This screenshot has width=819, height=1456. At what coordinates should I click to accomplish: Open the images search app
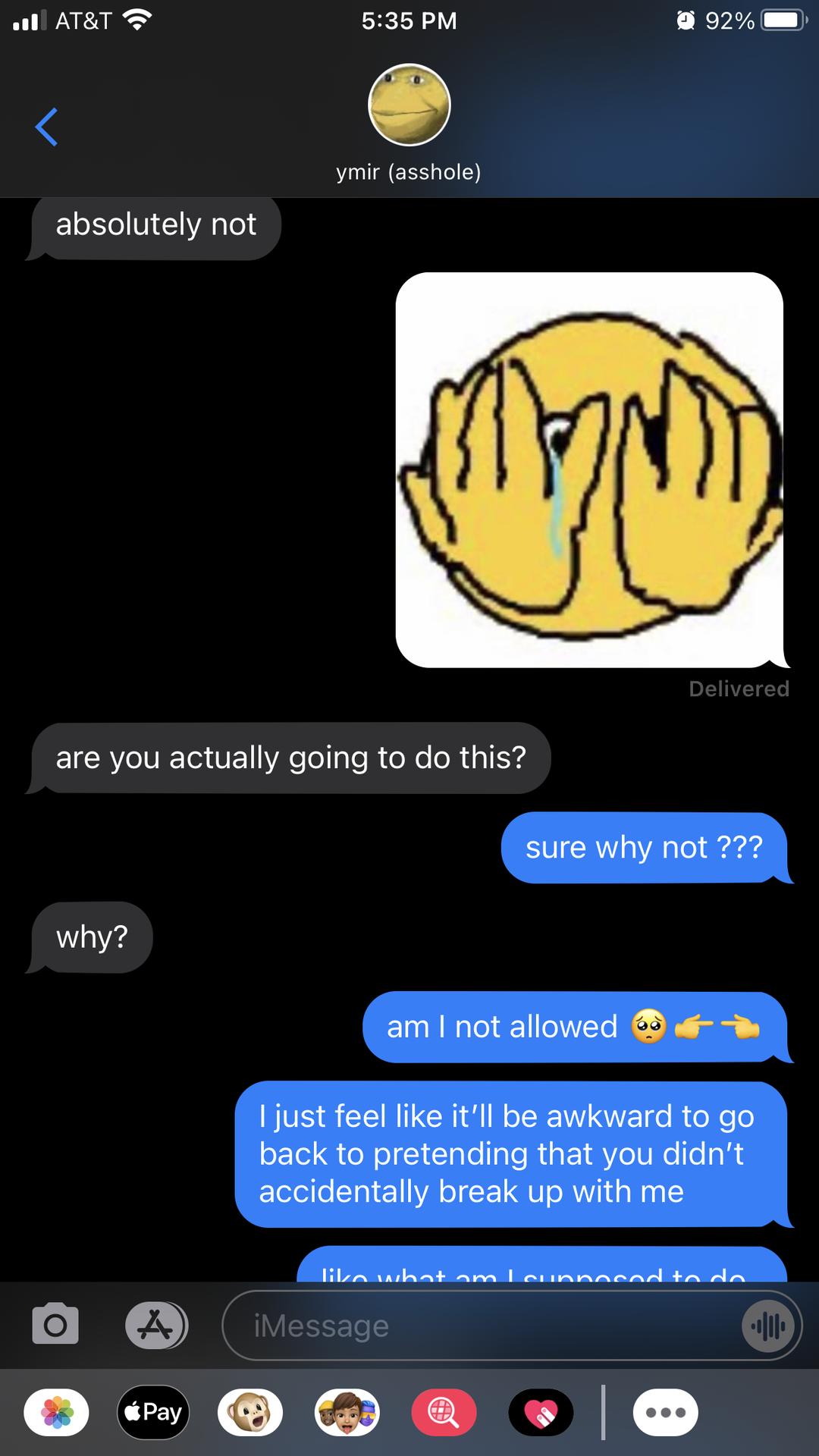[444, 1412]
